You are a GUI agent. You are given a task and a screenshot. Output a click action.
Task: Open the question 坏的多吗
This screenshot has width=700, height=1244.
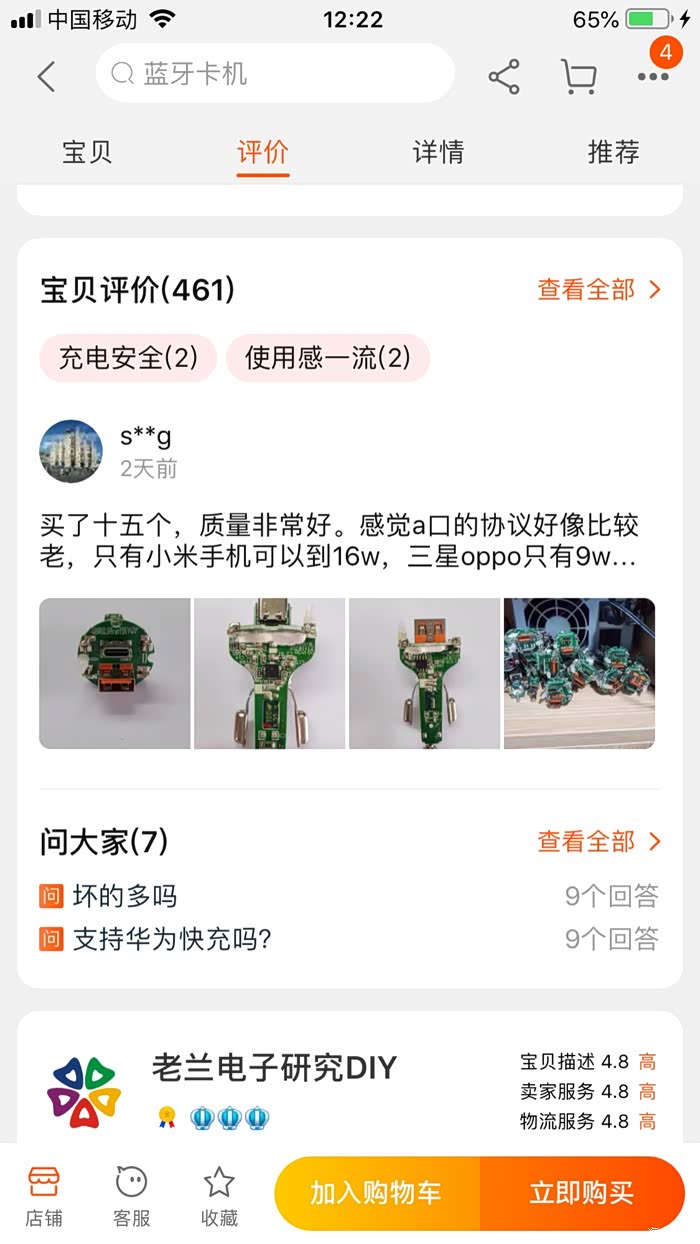tap(125, 896)
